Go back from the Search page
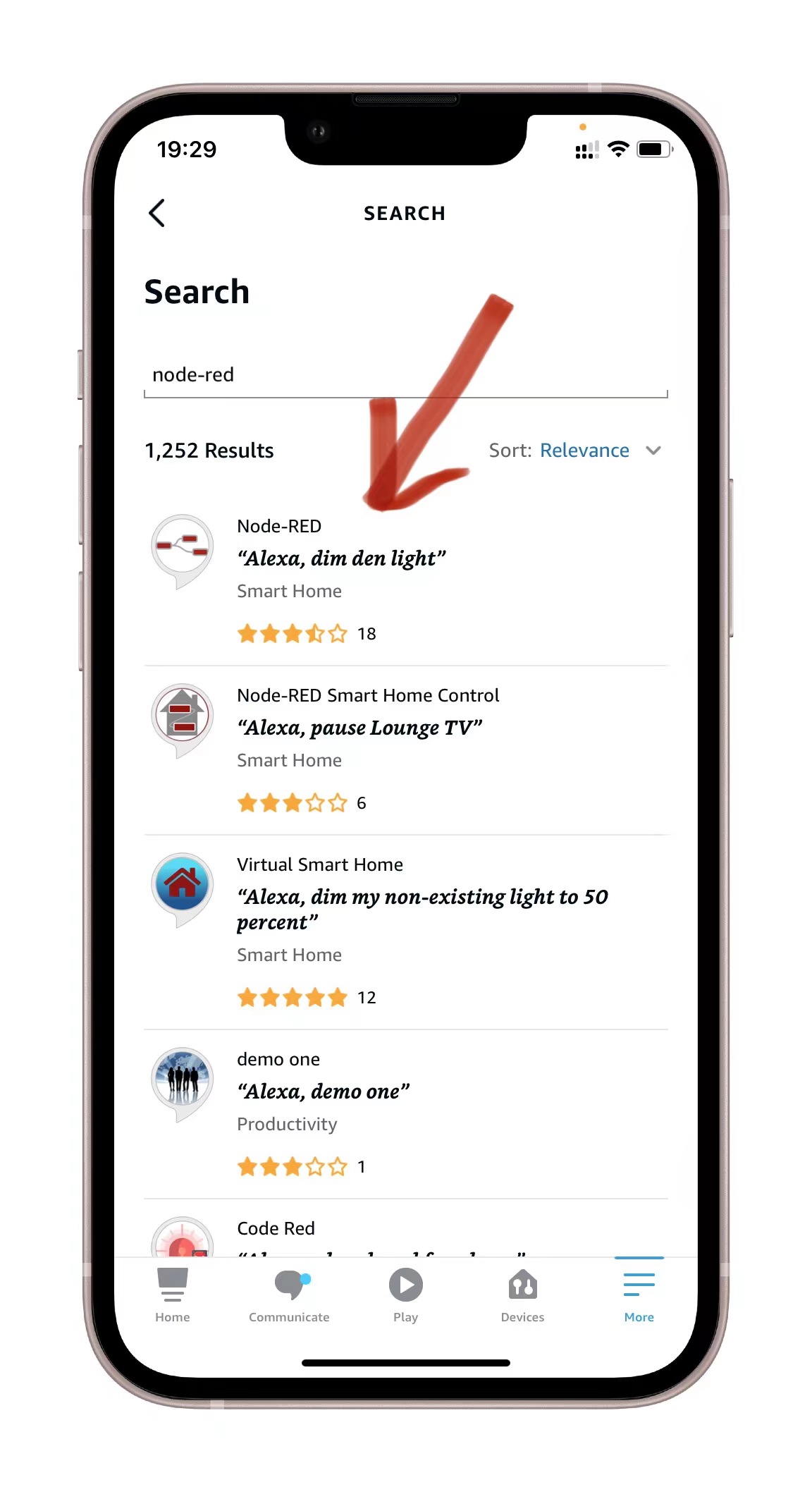The image size is (812, 1492). click(157, 213)
